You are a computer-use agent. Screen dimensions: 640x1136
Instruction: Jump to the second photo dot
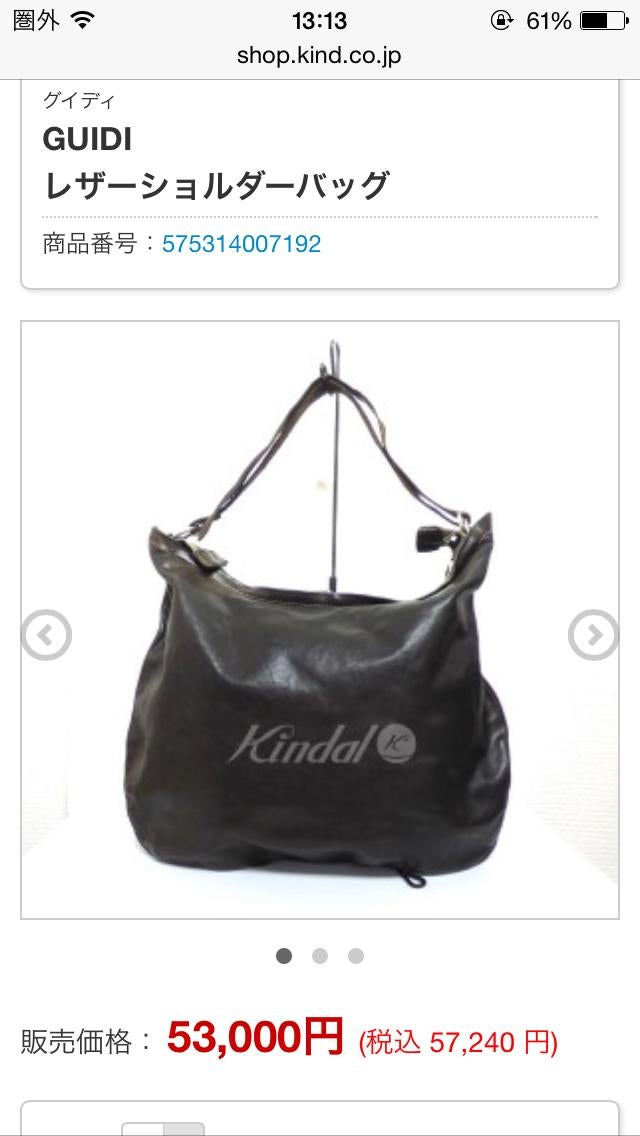click(x=320, y=956)
